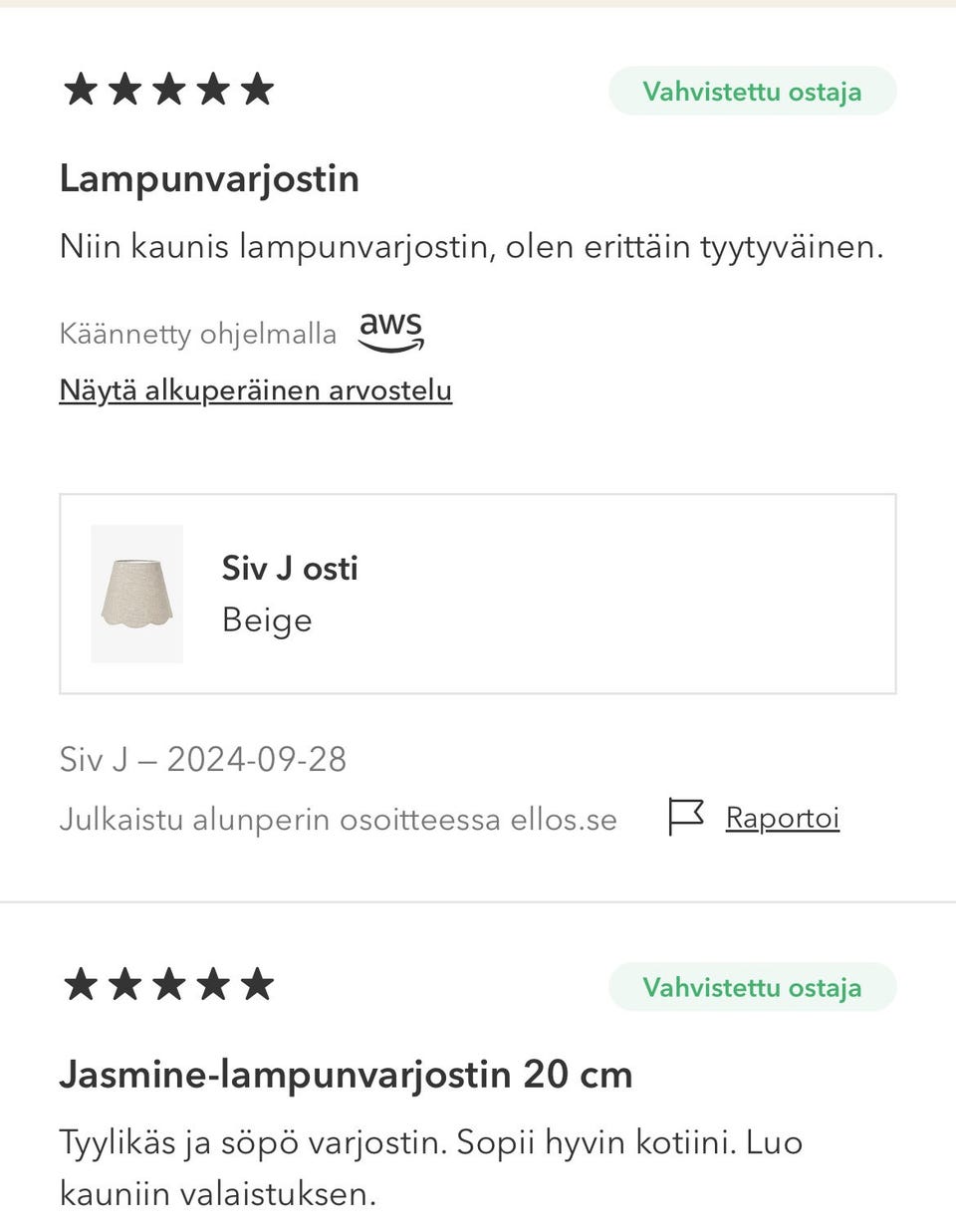Select the last star of Jasmine review

tap(258, 985)
